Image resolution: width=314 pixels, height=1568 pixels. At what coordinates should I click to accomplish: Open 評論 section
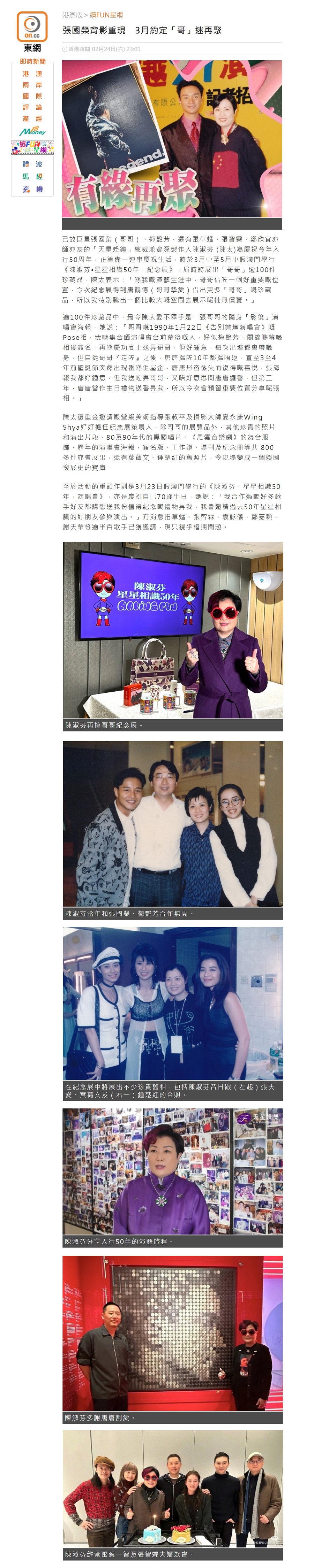coord(32,107)
